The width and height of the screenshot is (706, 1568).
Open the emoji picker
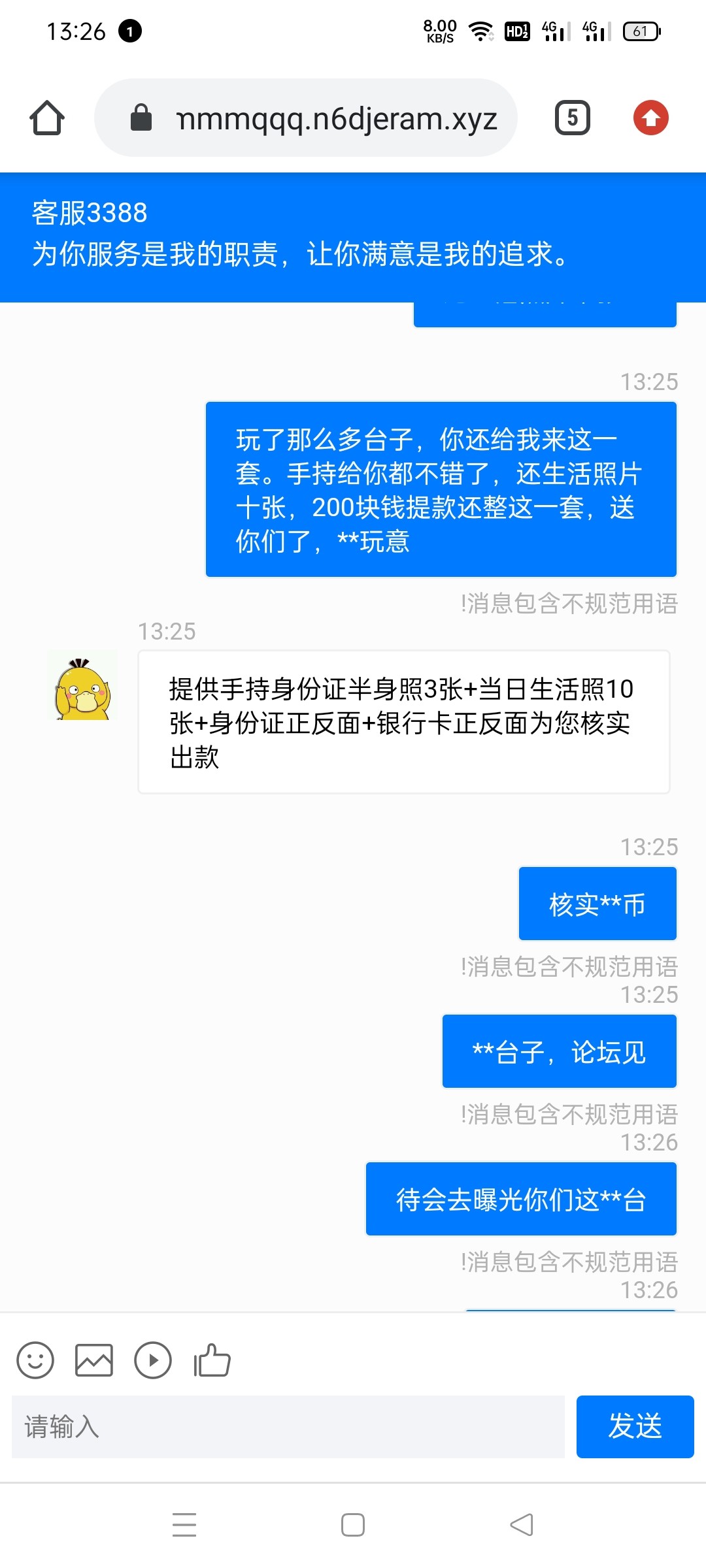coord(35,1360)
